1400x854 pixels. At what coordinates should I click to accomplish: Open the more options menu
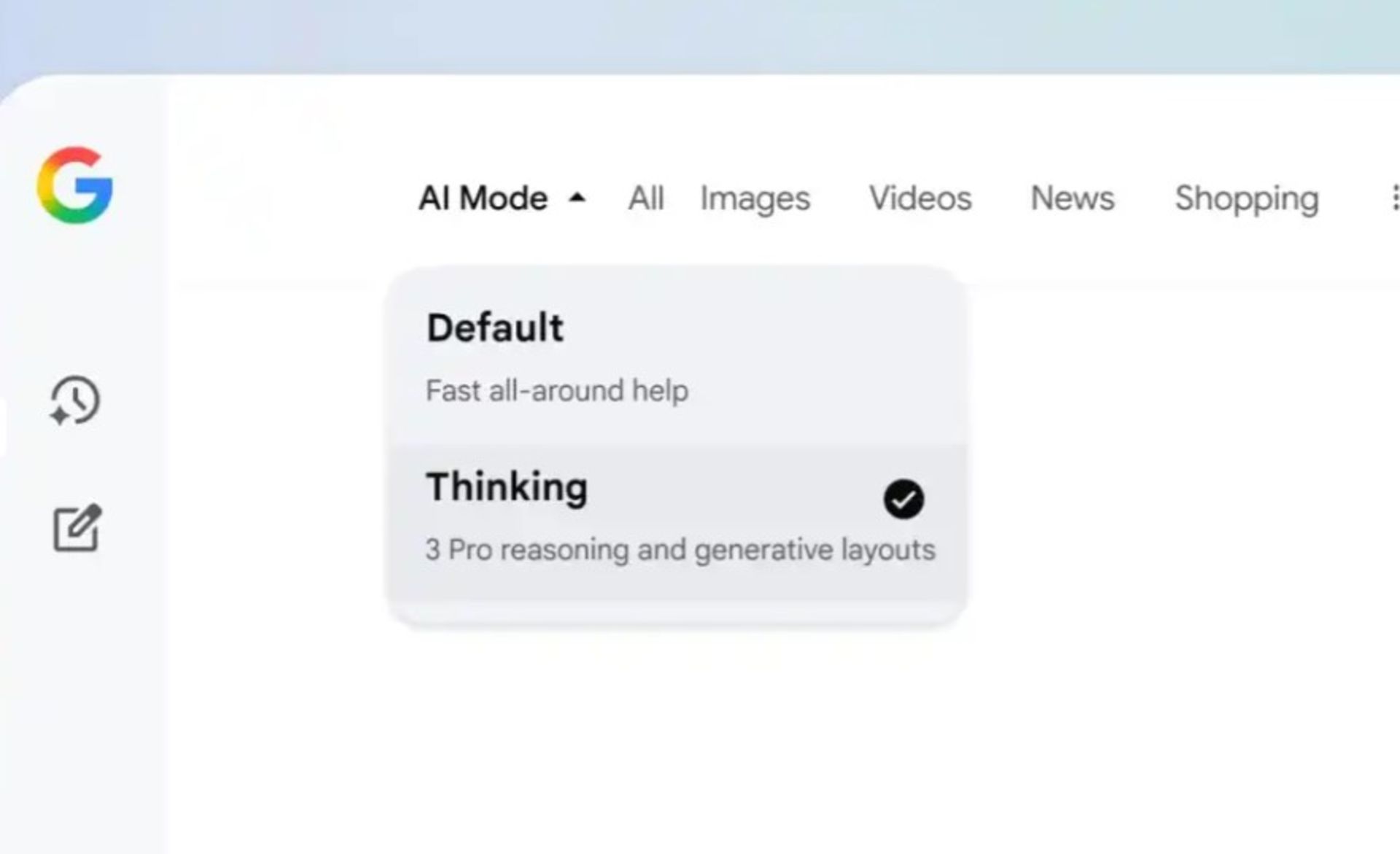point(1393,198)
